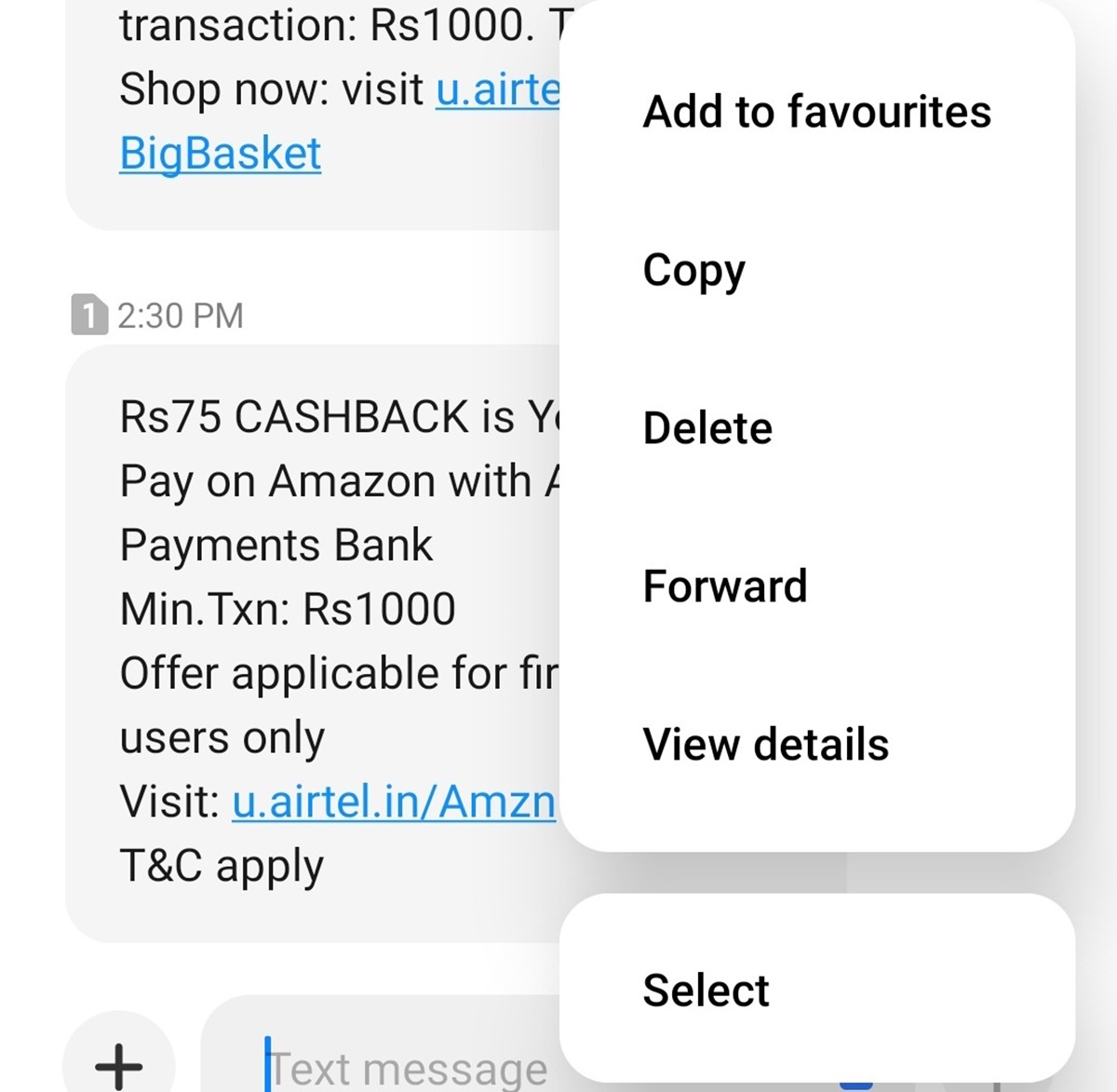Screen dimensions: 1117x1092
Task: Delete the selected message
Action: [x=707, y=428]
